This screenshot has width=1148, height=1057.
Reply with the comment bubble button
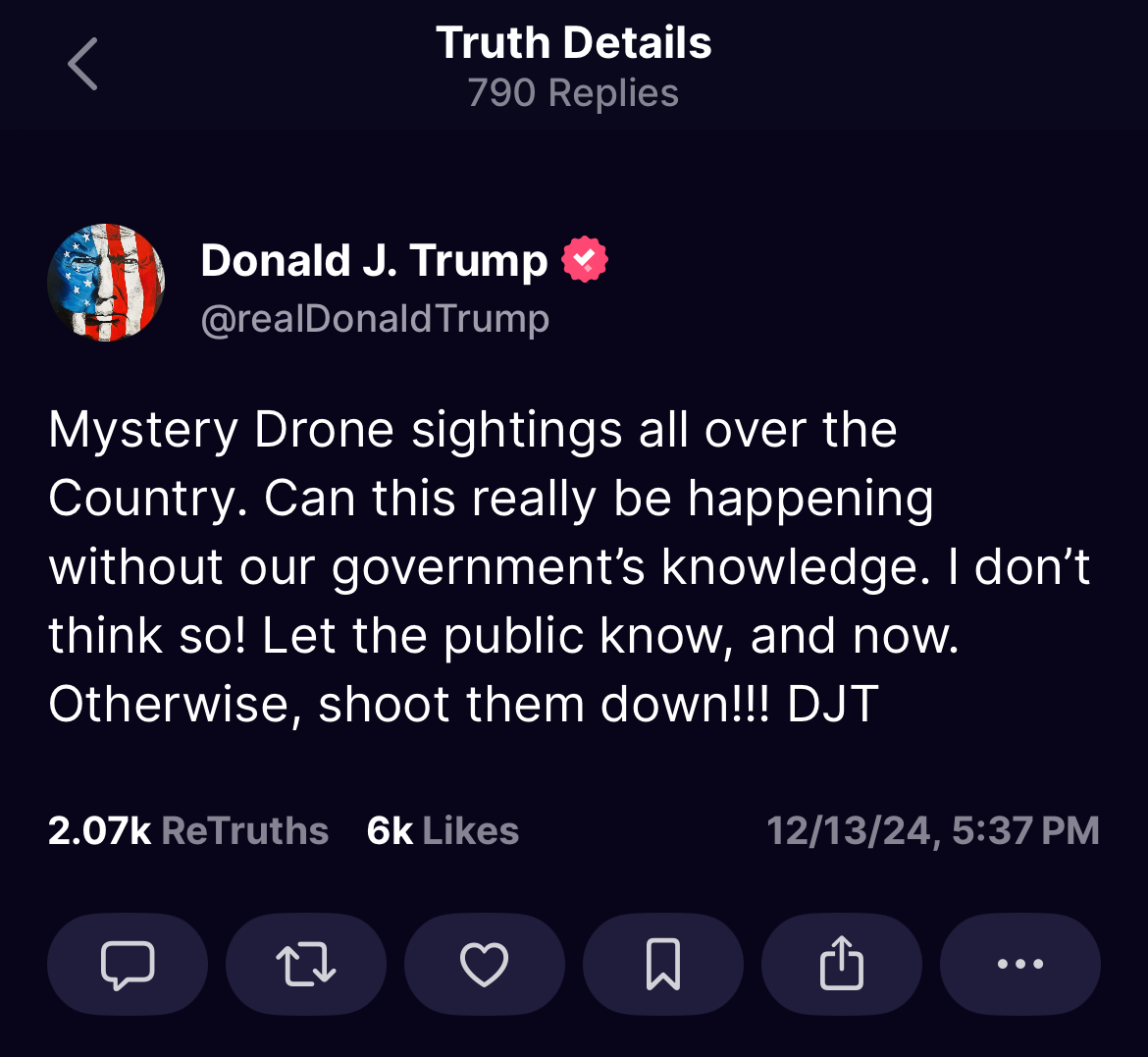[128, 964]
